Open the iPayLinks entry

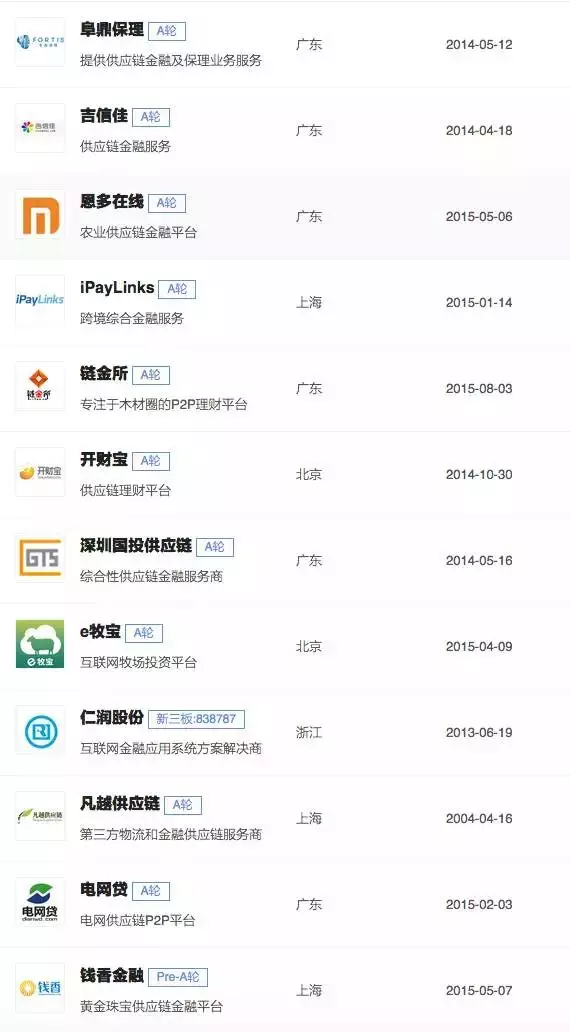(285, 303)
